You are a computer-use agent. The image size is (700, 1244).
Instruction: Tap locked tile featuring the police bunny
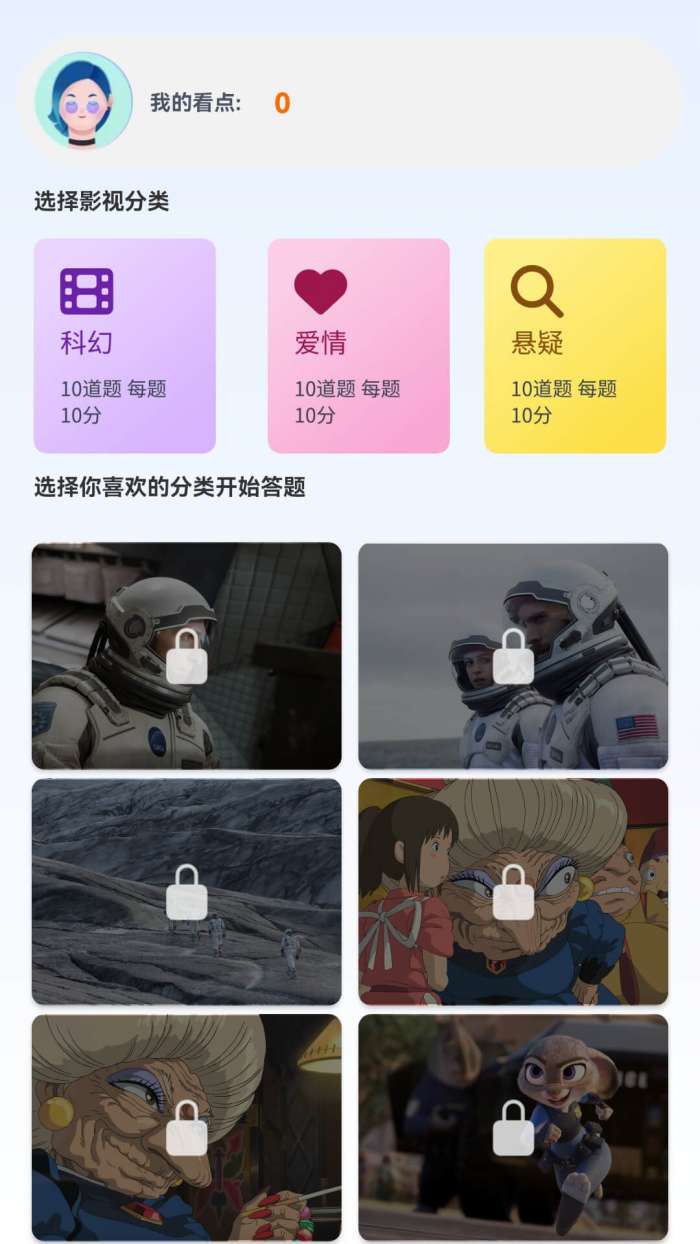[513, 1128]
